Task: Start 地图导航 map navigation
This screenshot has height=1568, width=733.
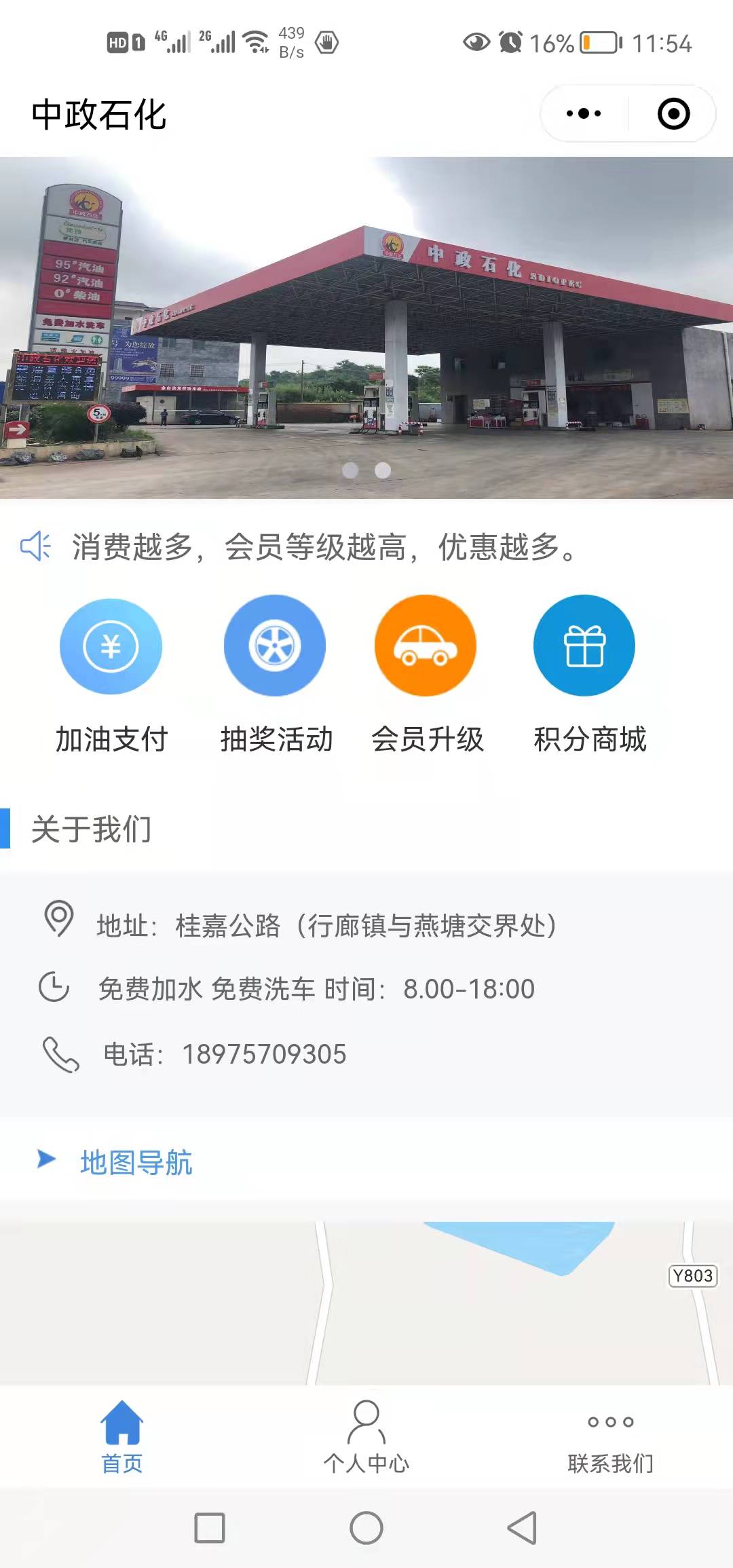Action: (x=136, y=1162)
